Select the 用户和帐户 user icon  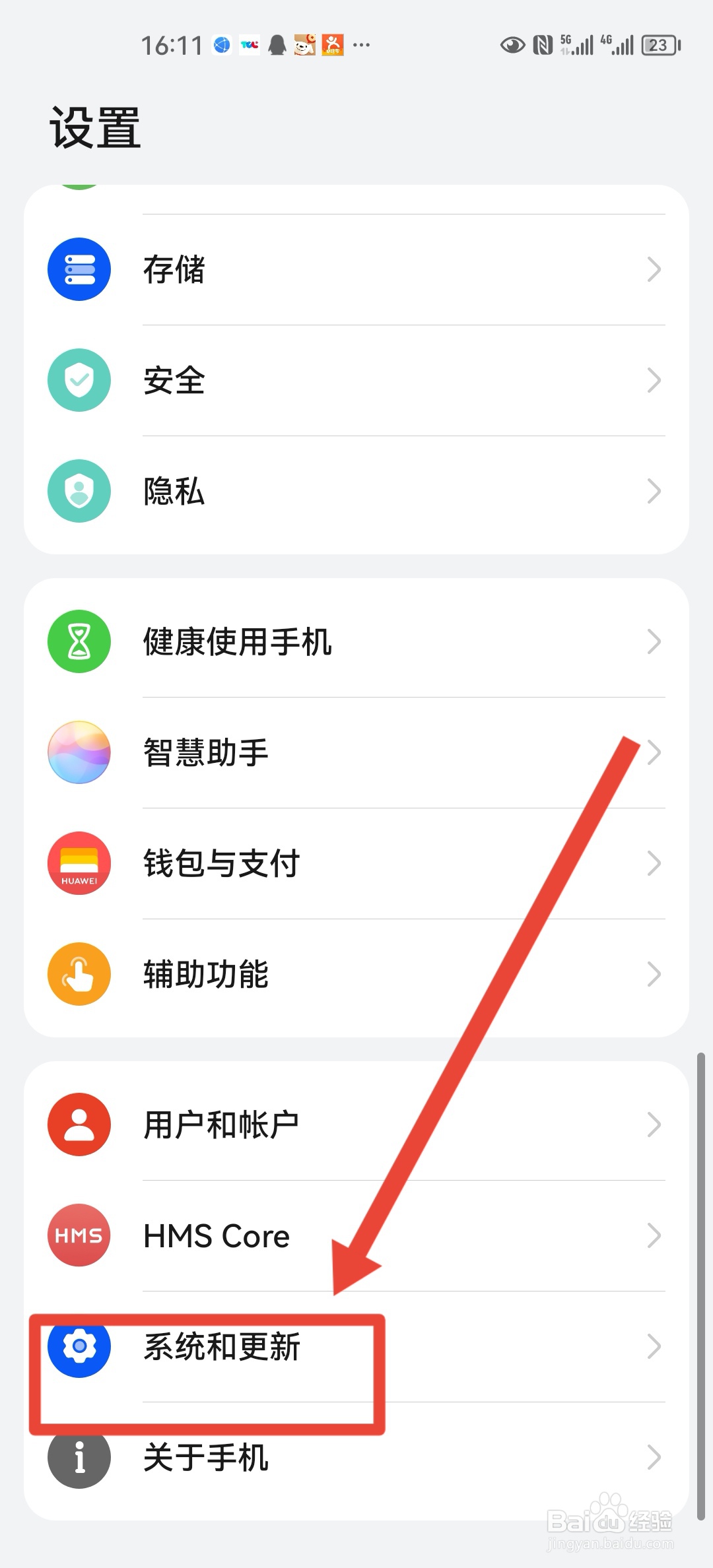click(x=79, y=1125)
